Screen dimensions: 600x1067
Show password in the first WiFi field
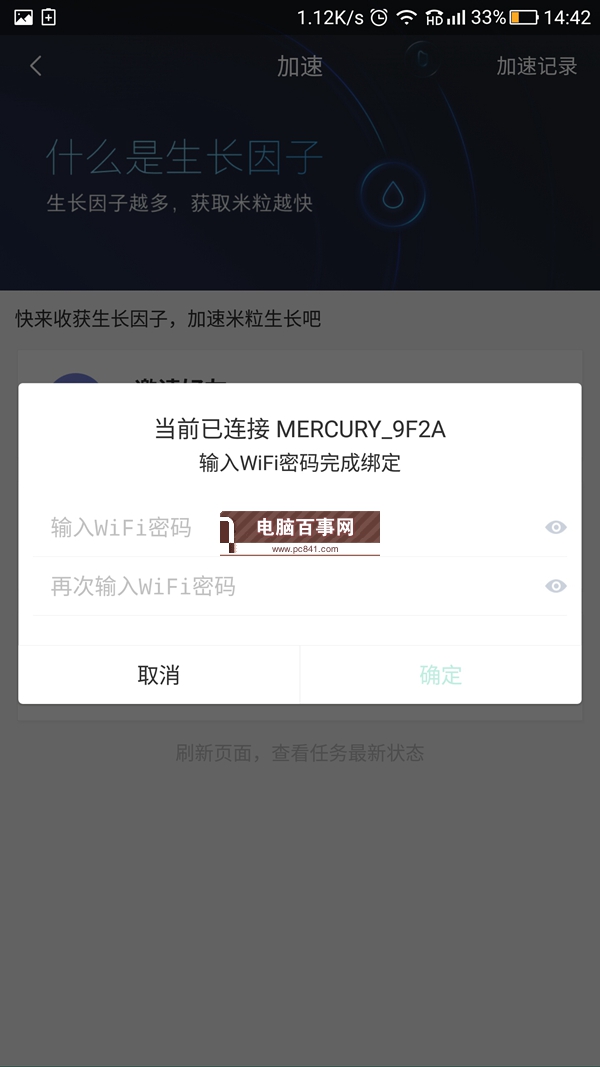pyautogui.click(x=556, y=528)
